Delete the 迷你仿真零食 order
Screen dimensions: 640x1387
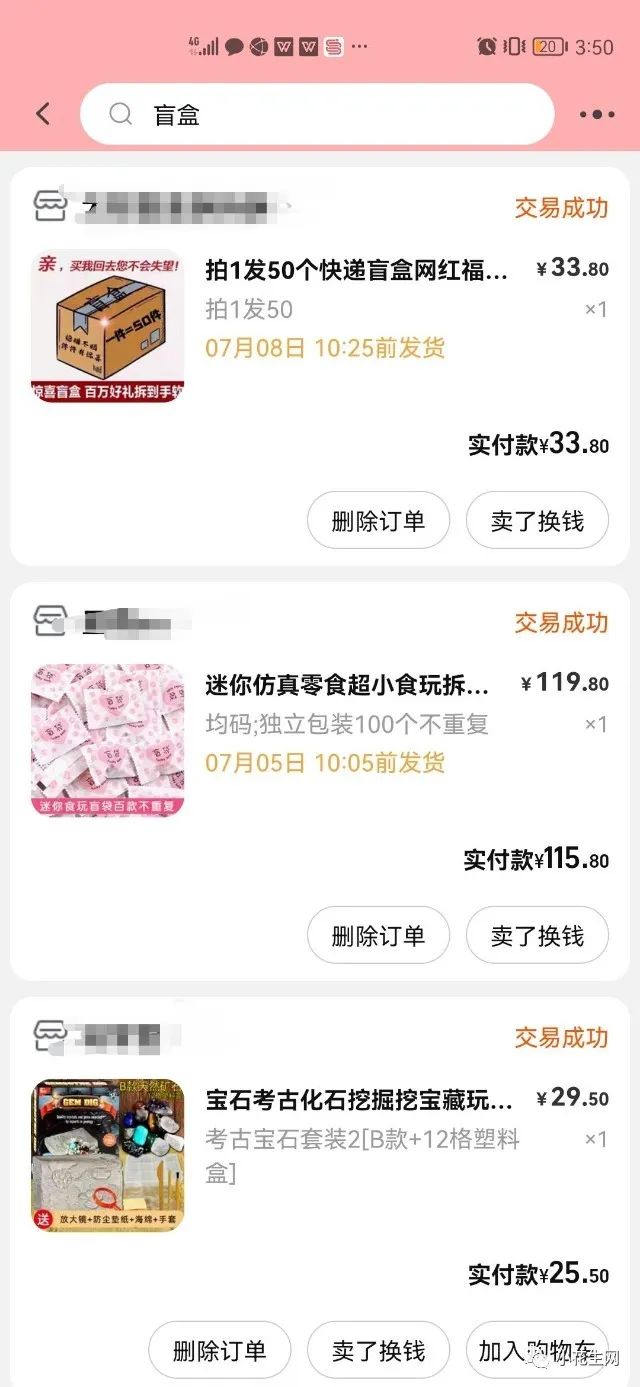378,936
